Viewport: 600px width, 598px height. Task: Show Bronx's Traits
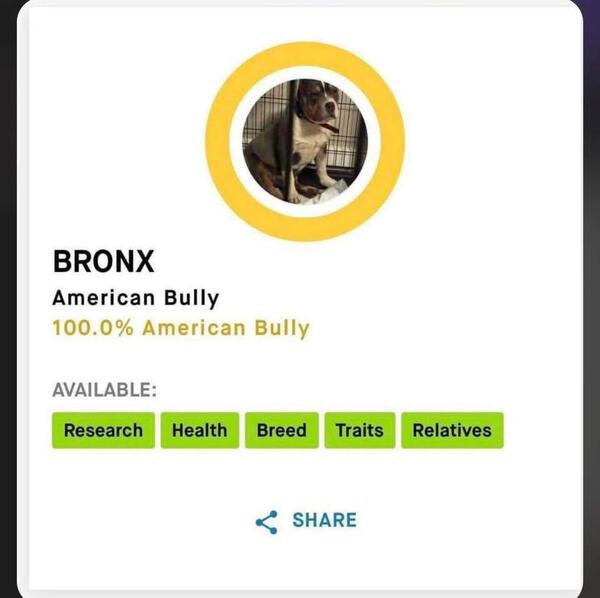[x=359, y=430]
